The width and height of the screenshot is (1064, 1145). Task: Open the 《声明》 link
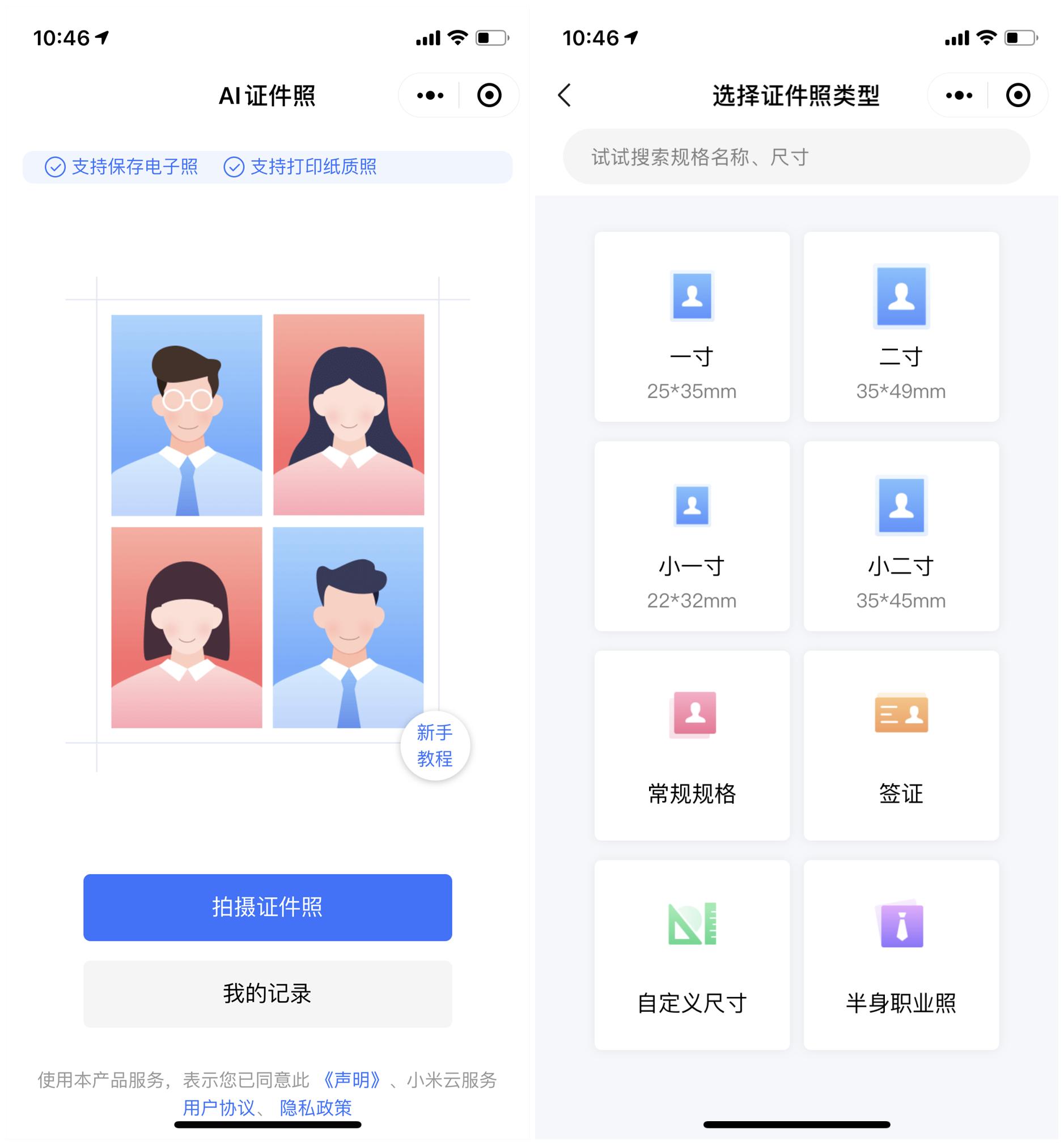click(351, 1079)
